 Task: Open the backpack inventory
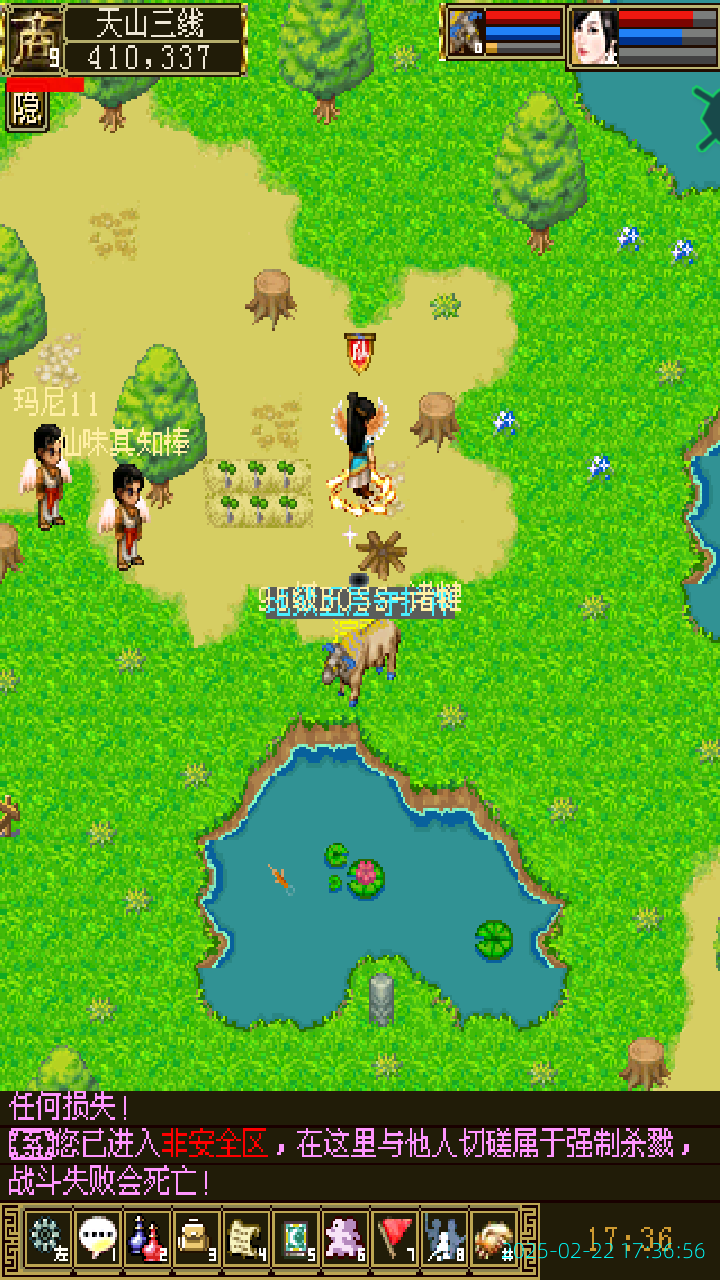click(196, 1238)
